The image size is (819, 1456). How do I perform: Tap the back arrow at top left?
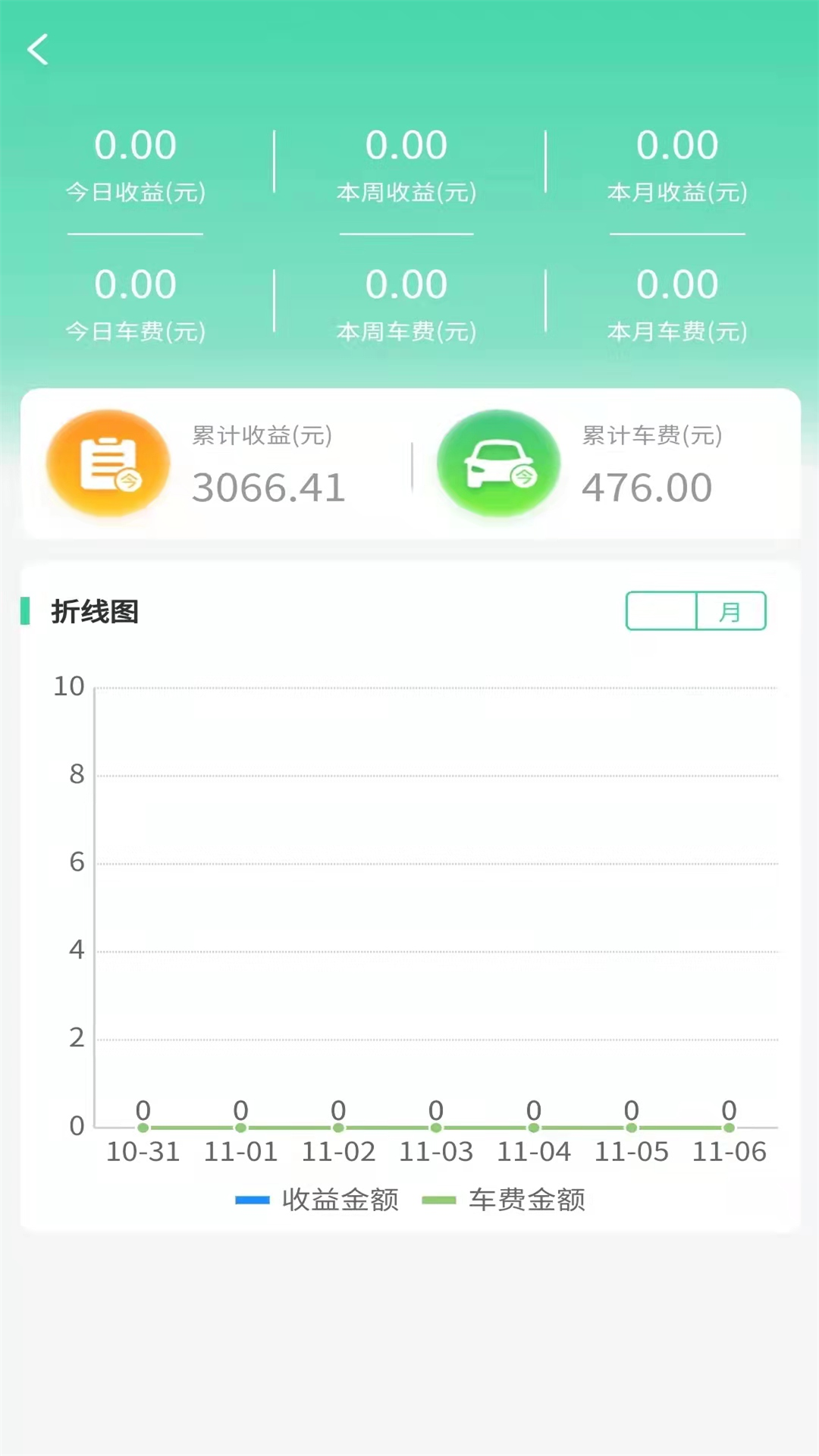[x=38, y=50]
